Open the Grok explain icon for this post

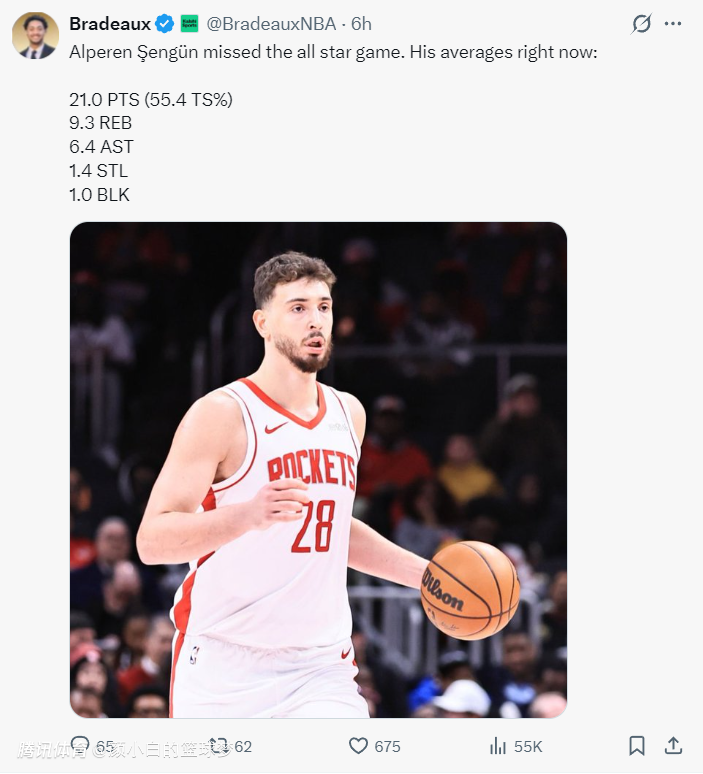[643, 23]
